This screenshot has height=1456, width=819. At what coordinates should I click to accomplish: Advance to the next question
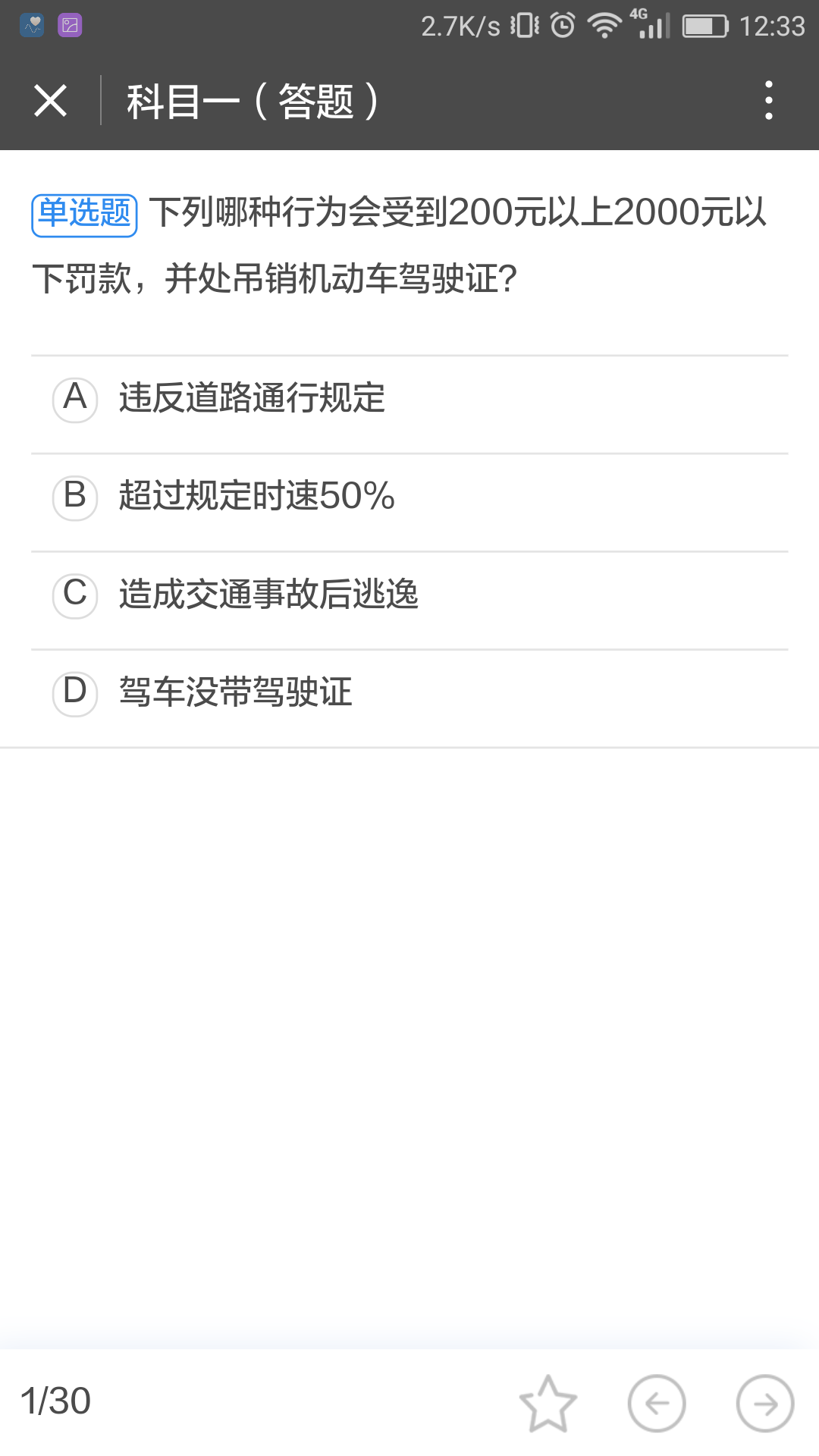[765, 1403]
